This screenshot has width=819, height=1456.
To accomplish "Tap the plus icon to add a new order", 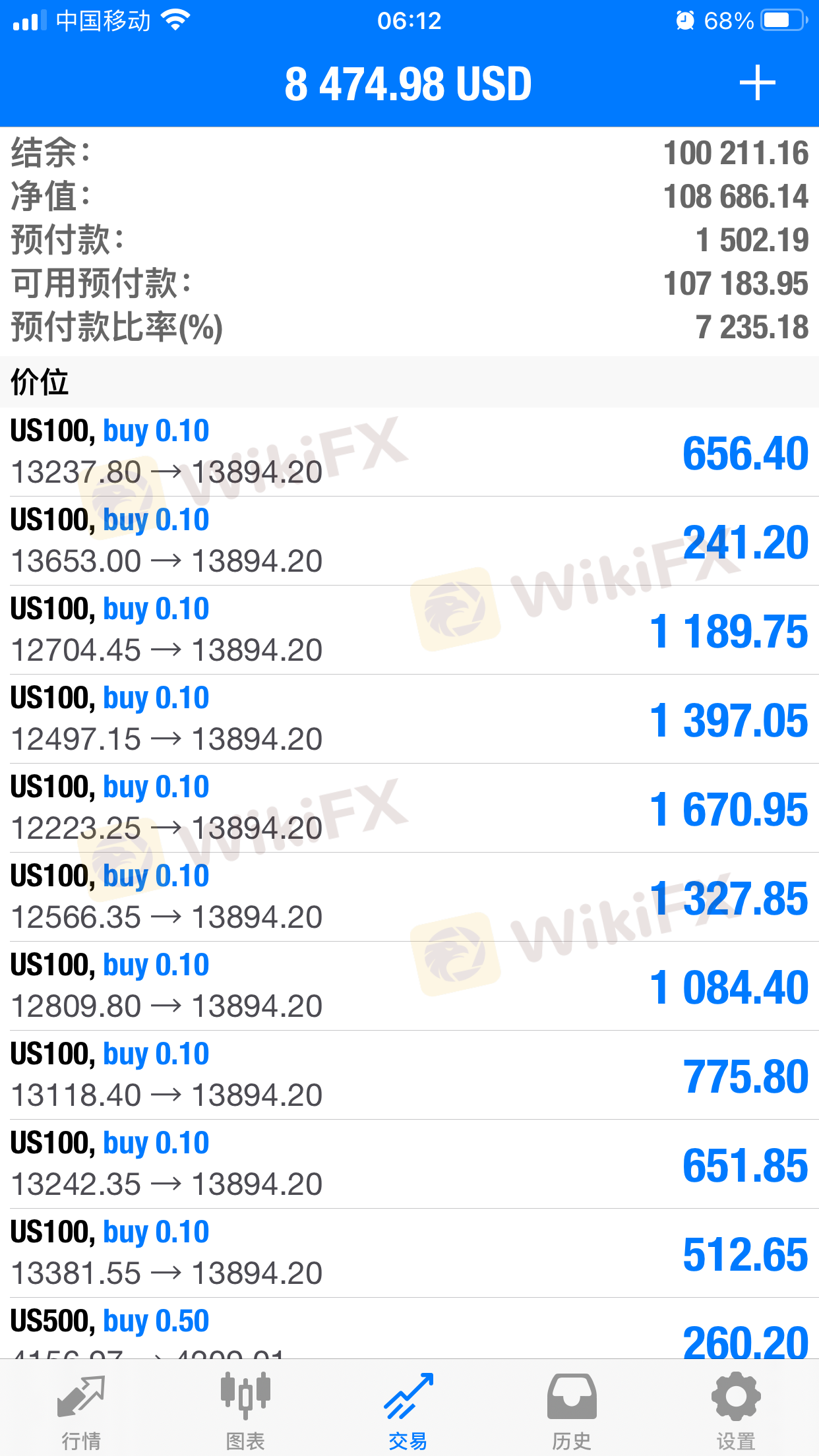I will (757, 84).
